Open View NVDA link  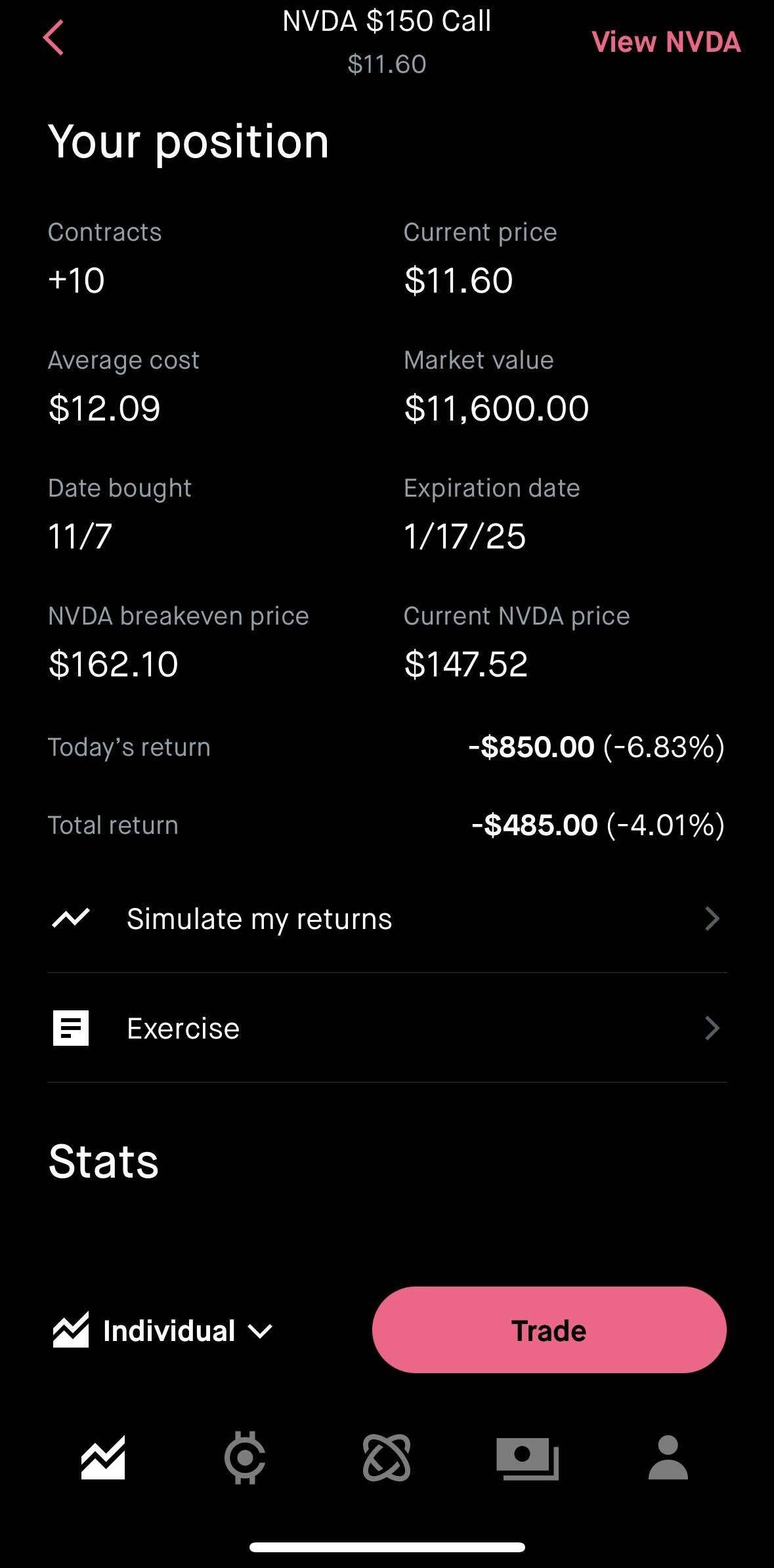pyautogui.click(x=666, y=41)
